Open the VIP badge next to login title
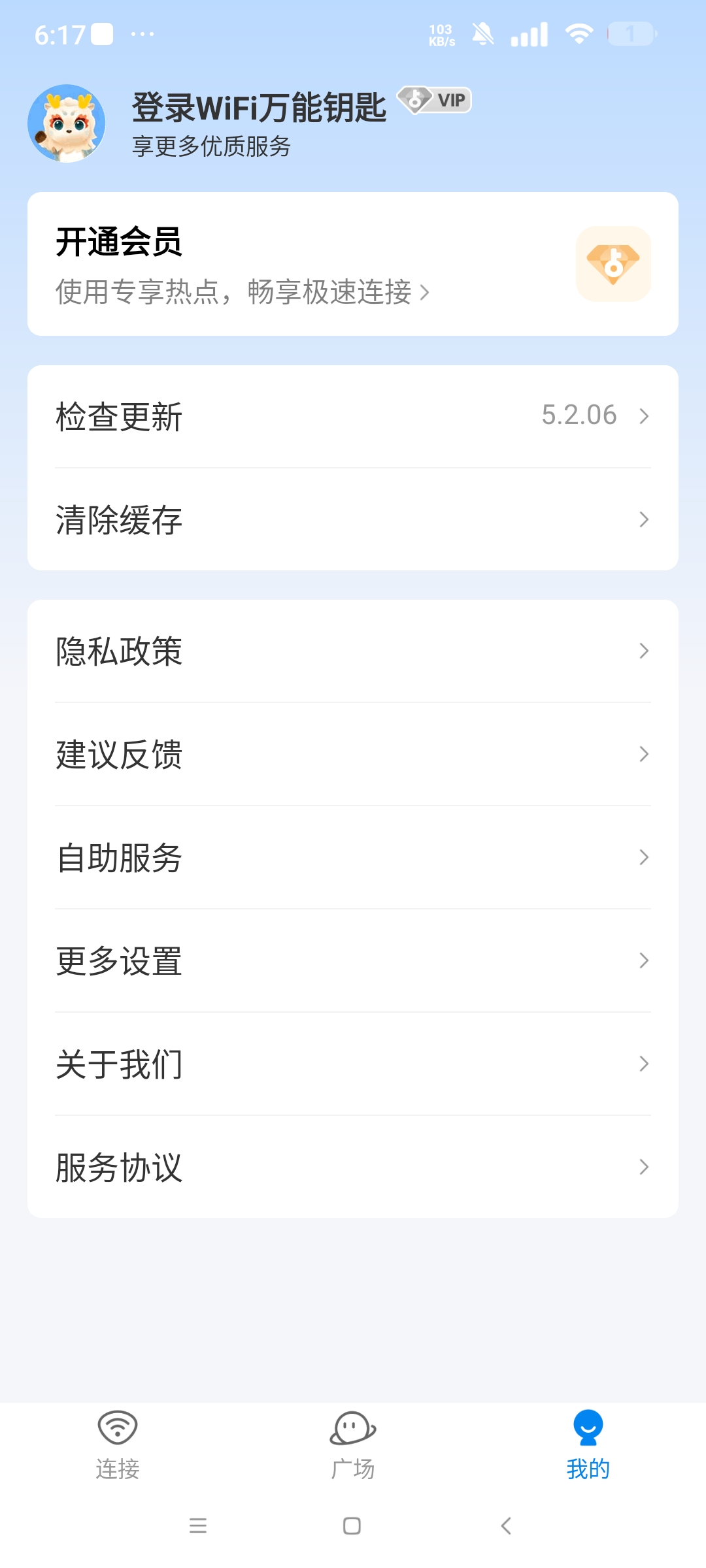The image size is (706, 1568). (433, 101)
